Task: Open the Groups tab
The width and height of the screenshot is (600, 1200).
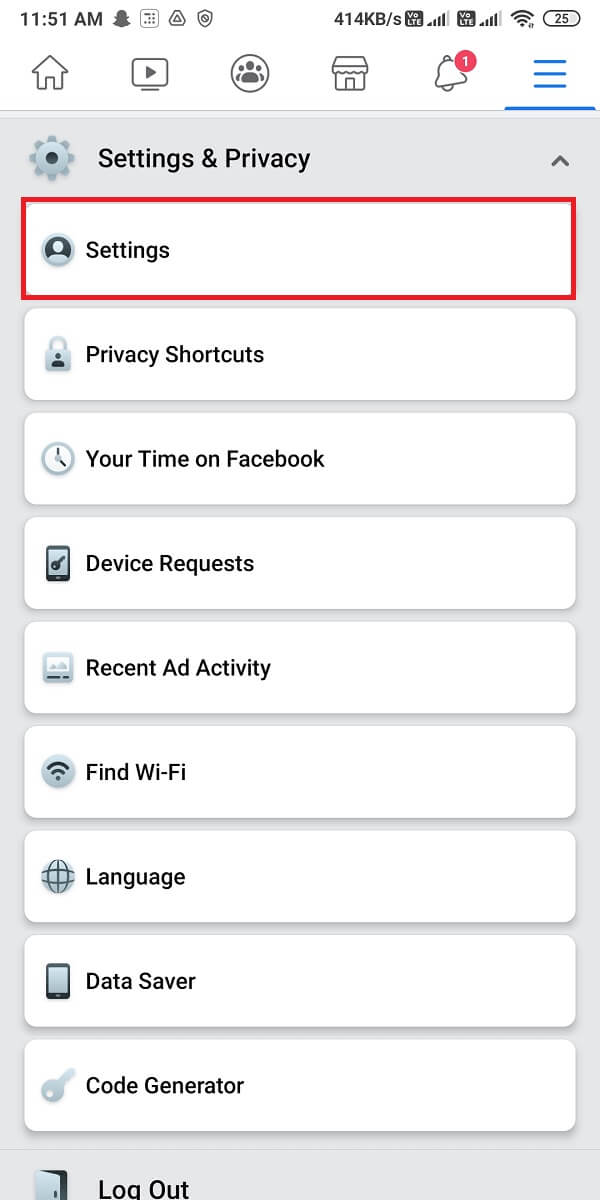Action: click(x=249, y=74)
